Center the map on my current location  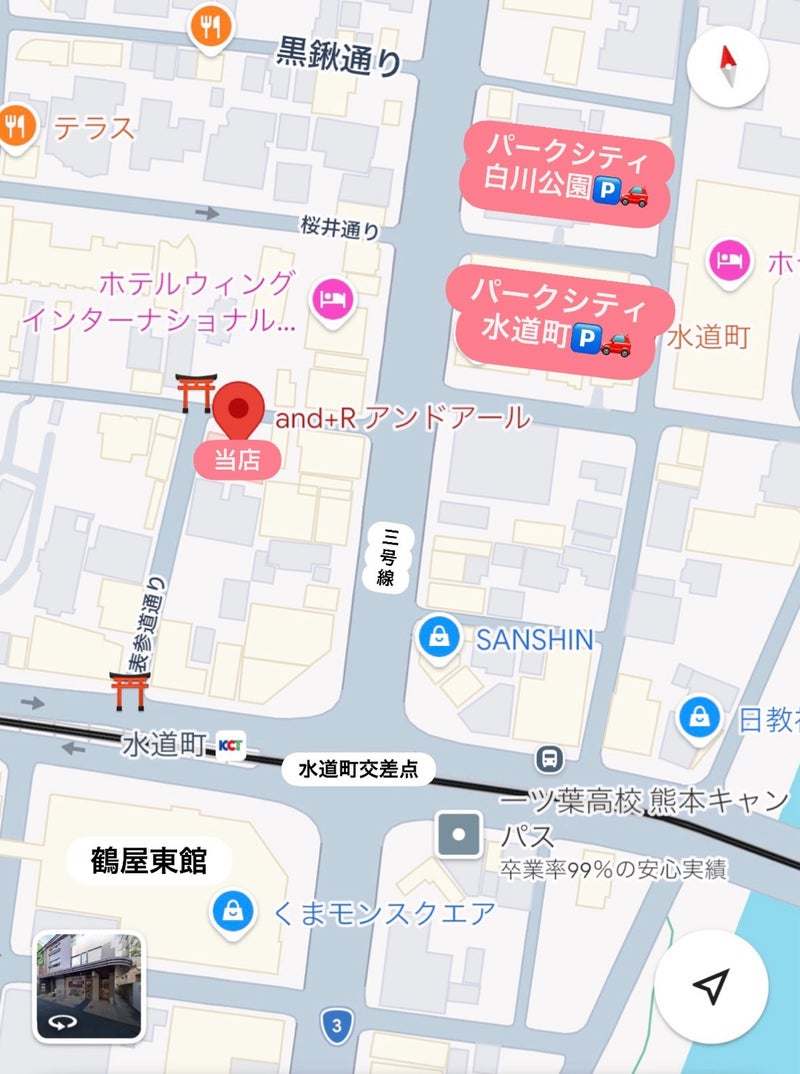711,986
